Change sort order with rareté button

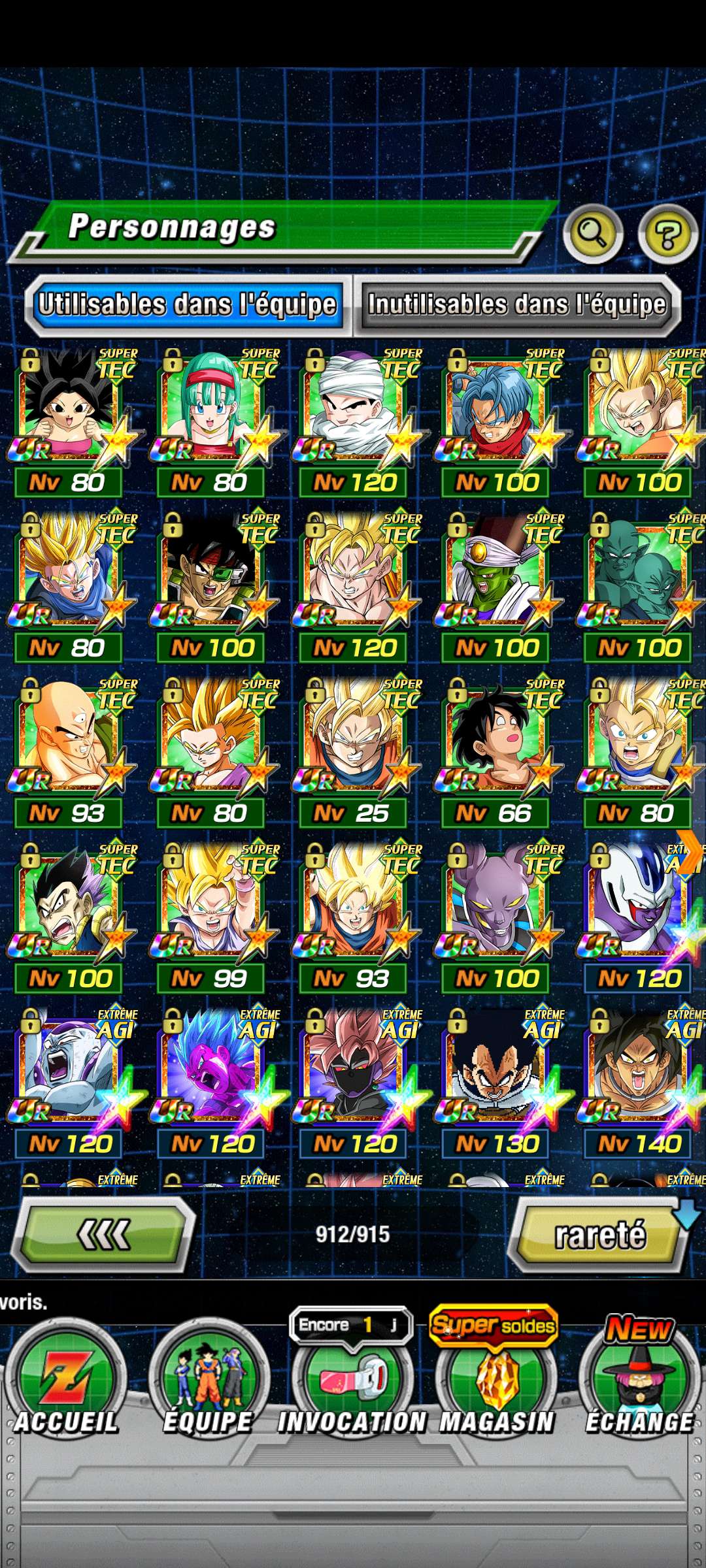[x=600, y=1235]
